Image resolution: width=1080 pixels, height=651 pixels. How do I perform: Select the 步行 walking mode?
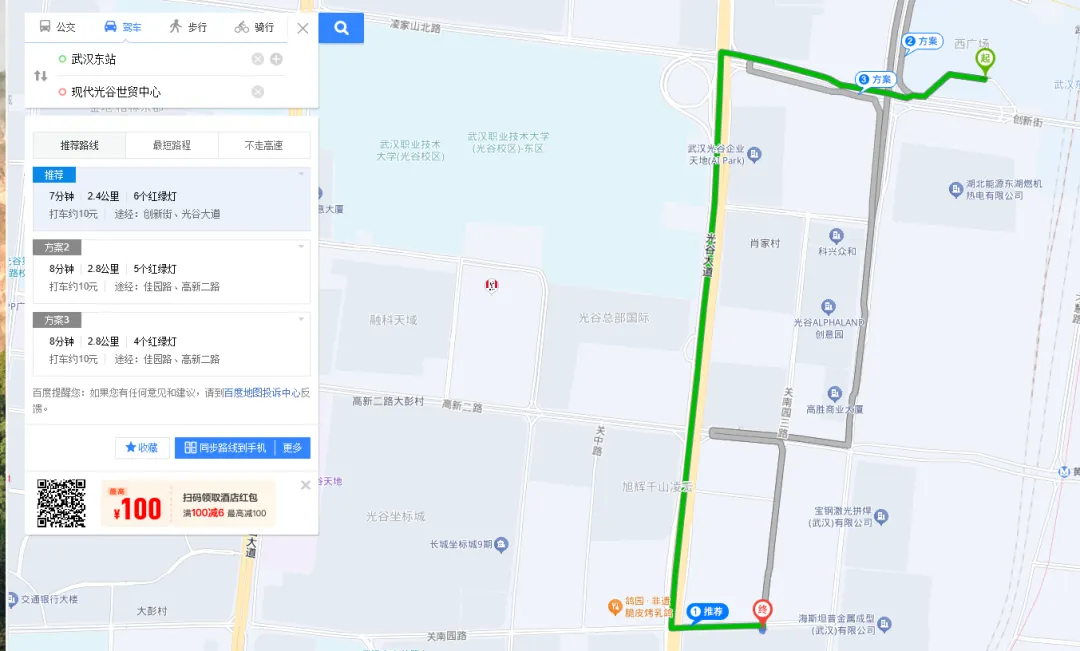point(188,27)
